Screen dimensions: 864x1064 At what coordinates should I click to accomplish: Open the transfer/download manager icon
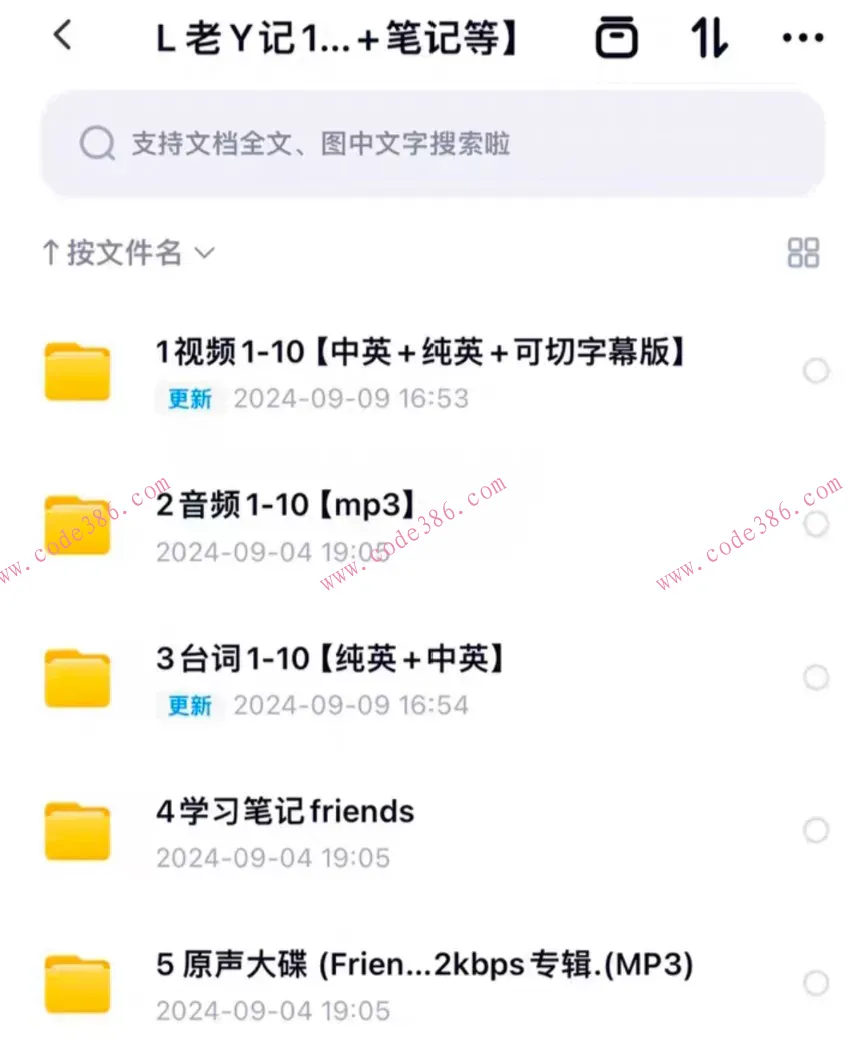tap(616, 36)
